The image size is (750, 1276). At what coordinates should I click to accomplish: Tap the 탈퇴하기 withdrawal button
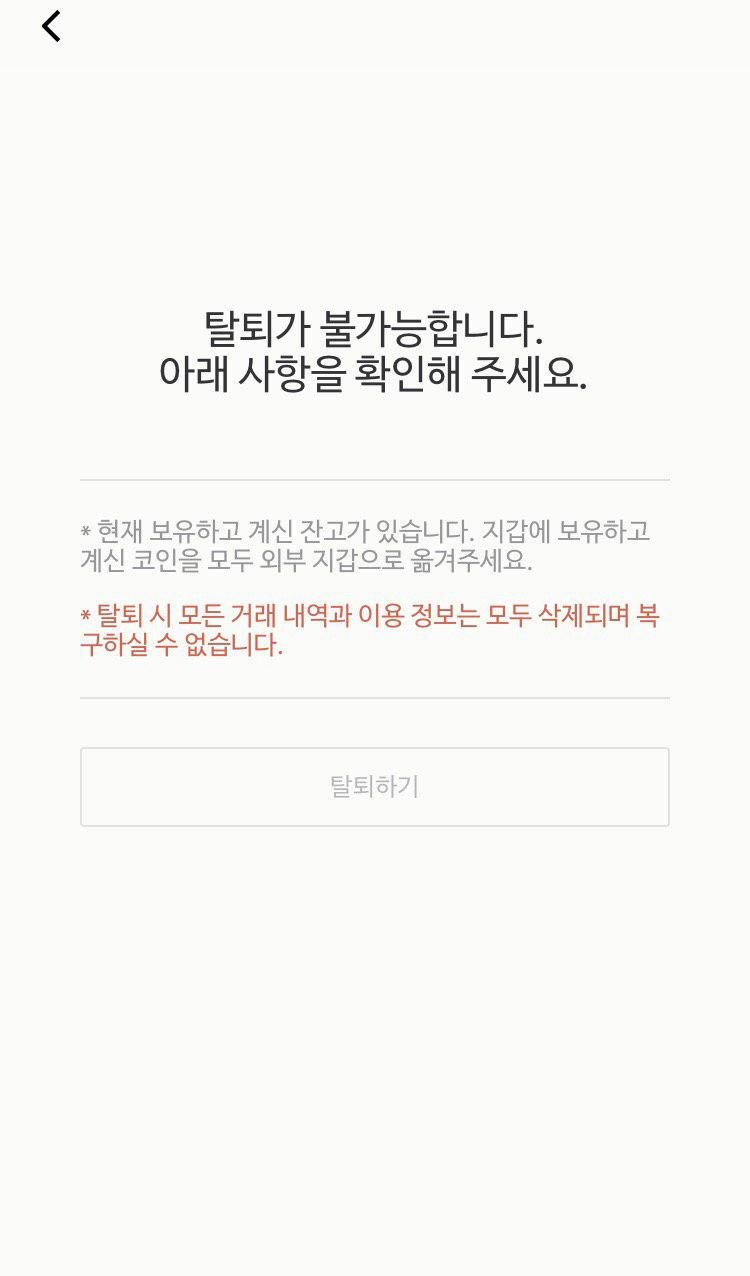374,787
